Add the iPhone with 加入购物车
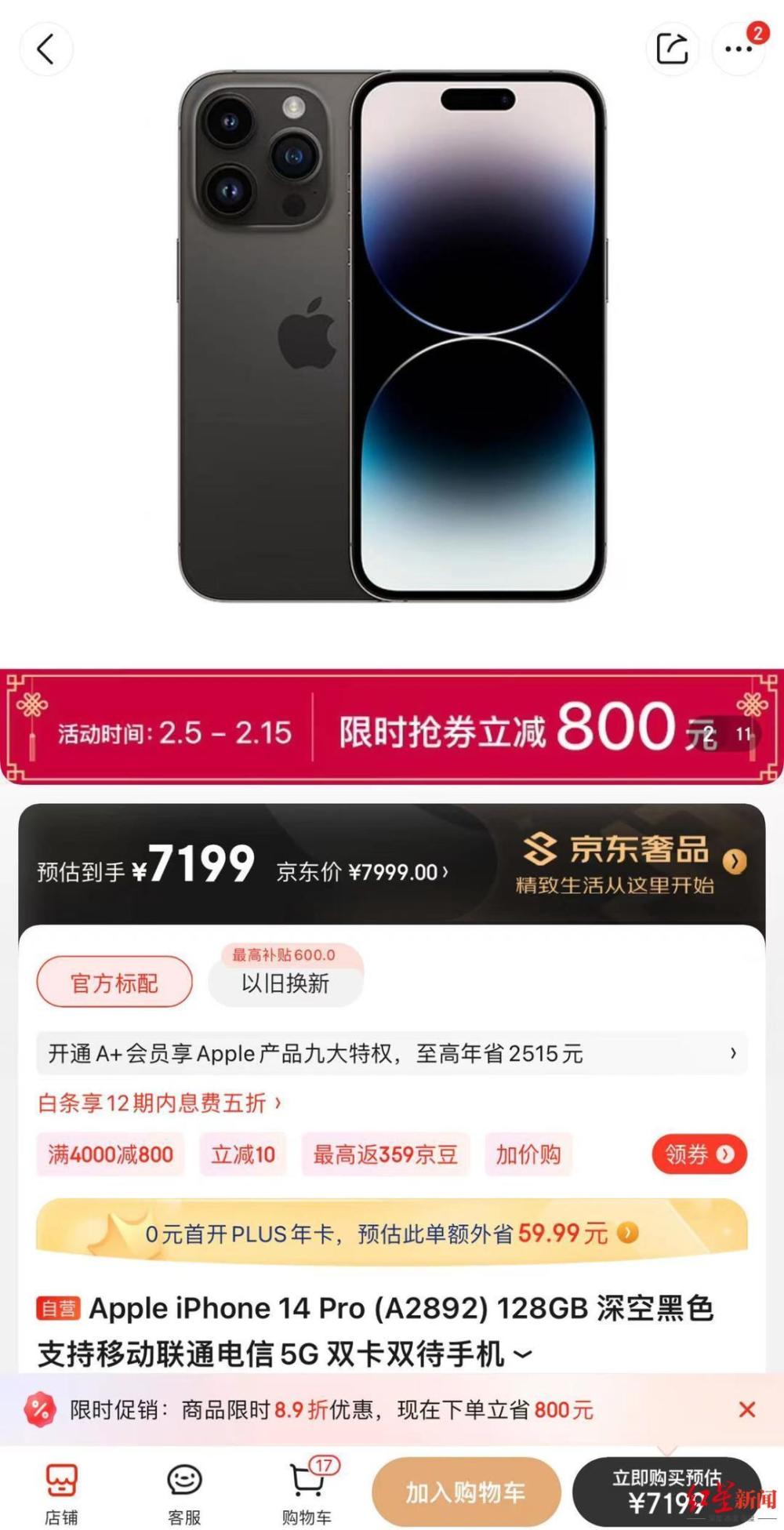The width and height of the screenshot is (784, 1530). coord(466,1492)
